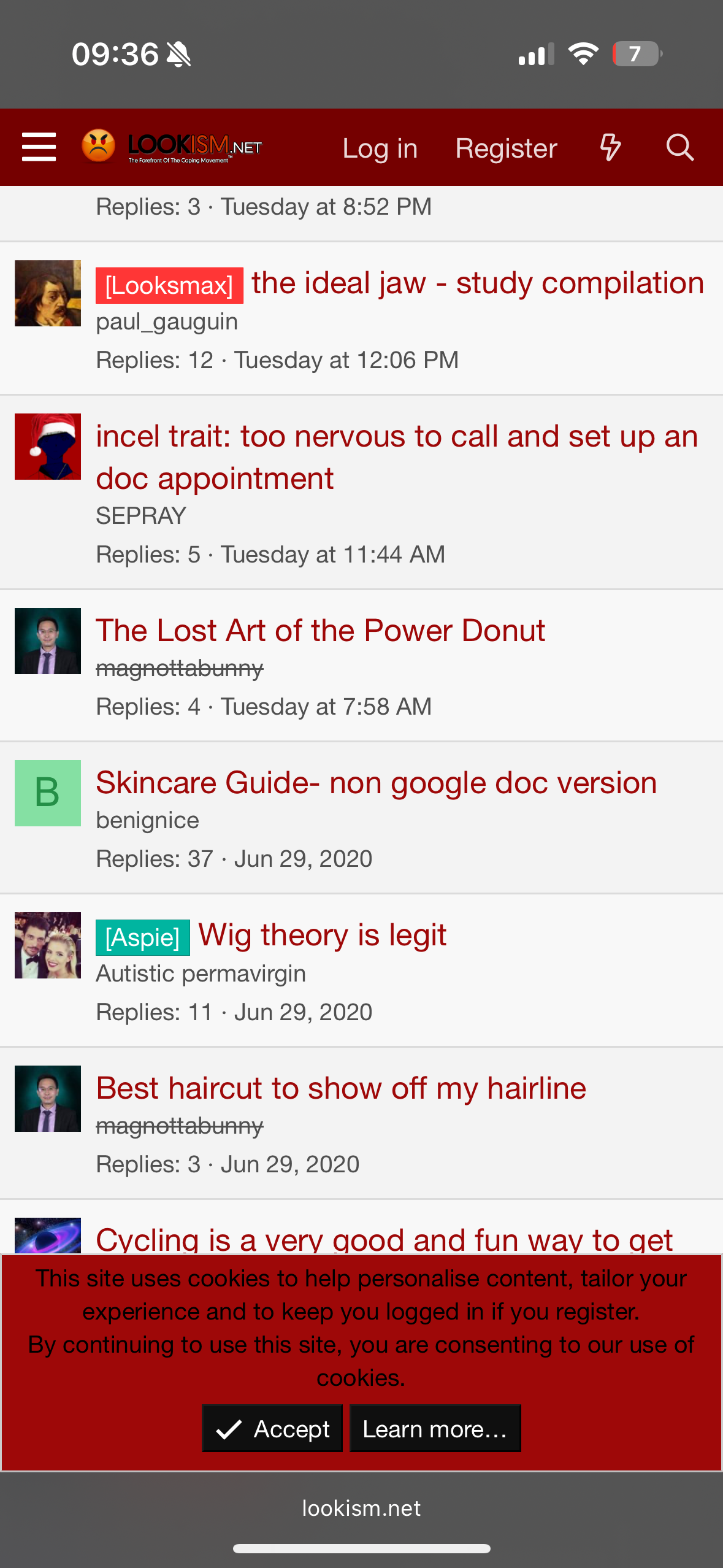The image size is (723, 1568).
Task: Open 'Best haircut to show off my hairline'
Action: (341, 1088)
